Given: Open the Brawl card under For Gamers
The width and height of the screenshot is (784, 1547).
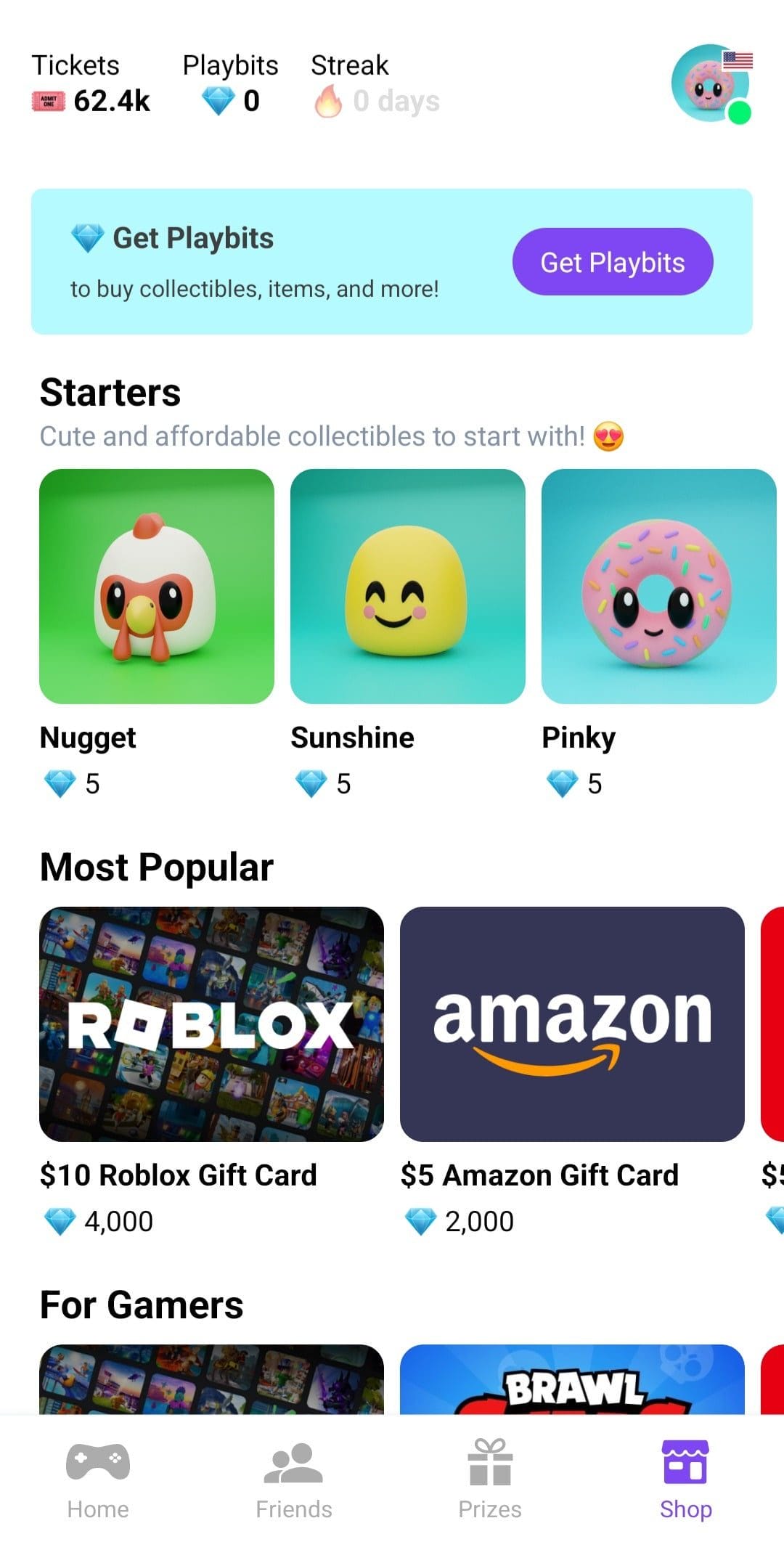Looking at the screenshot, I should coord(572,1379).
